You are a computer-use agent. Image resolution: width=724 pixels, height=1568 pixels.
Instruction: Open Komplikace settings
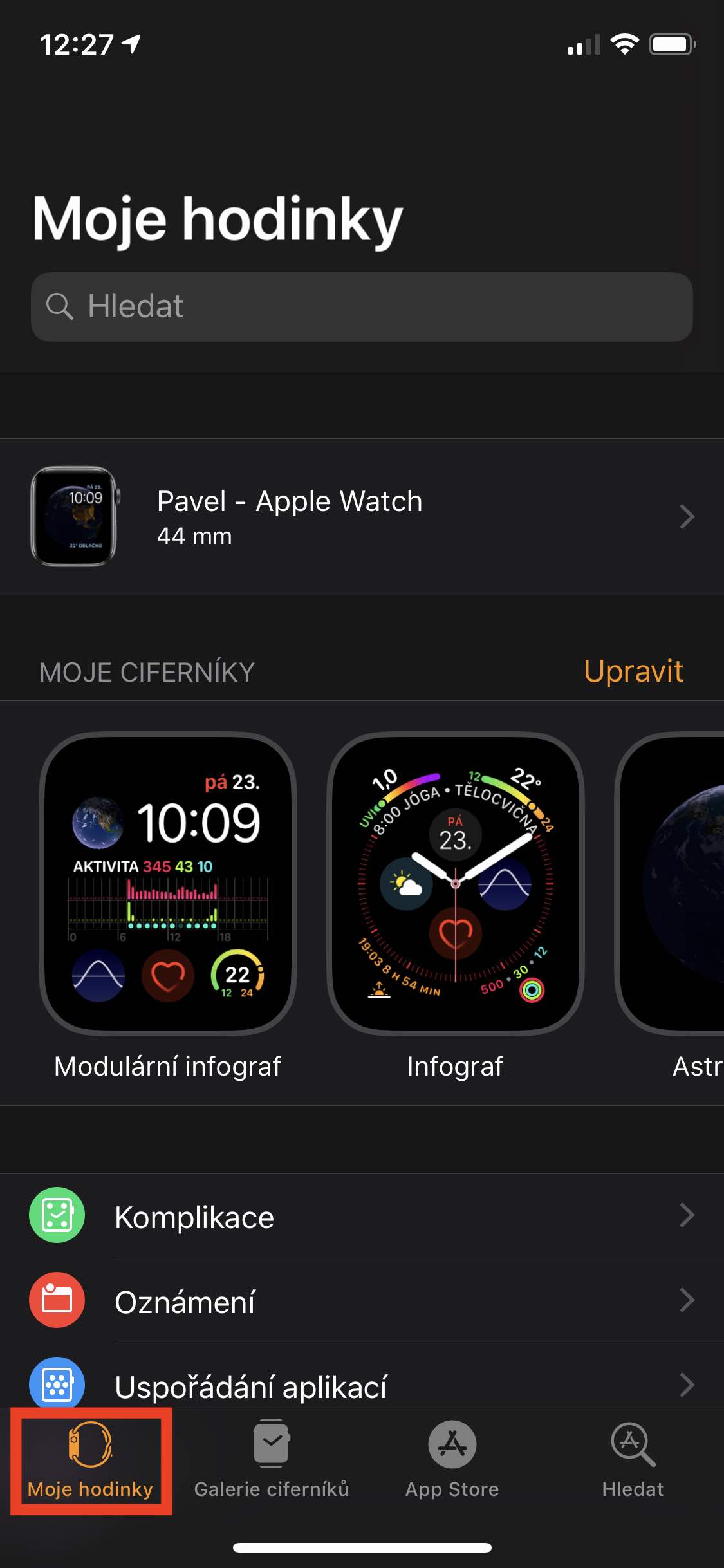click(362, 1217)
